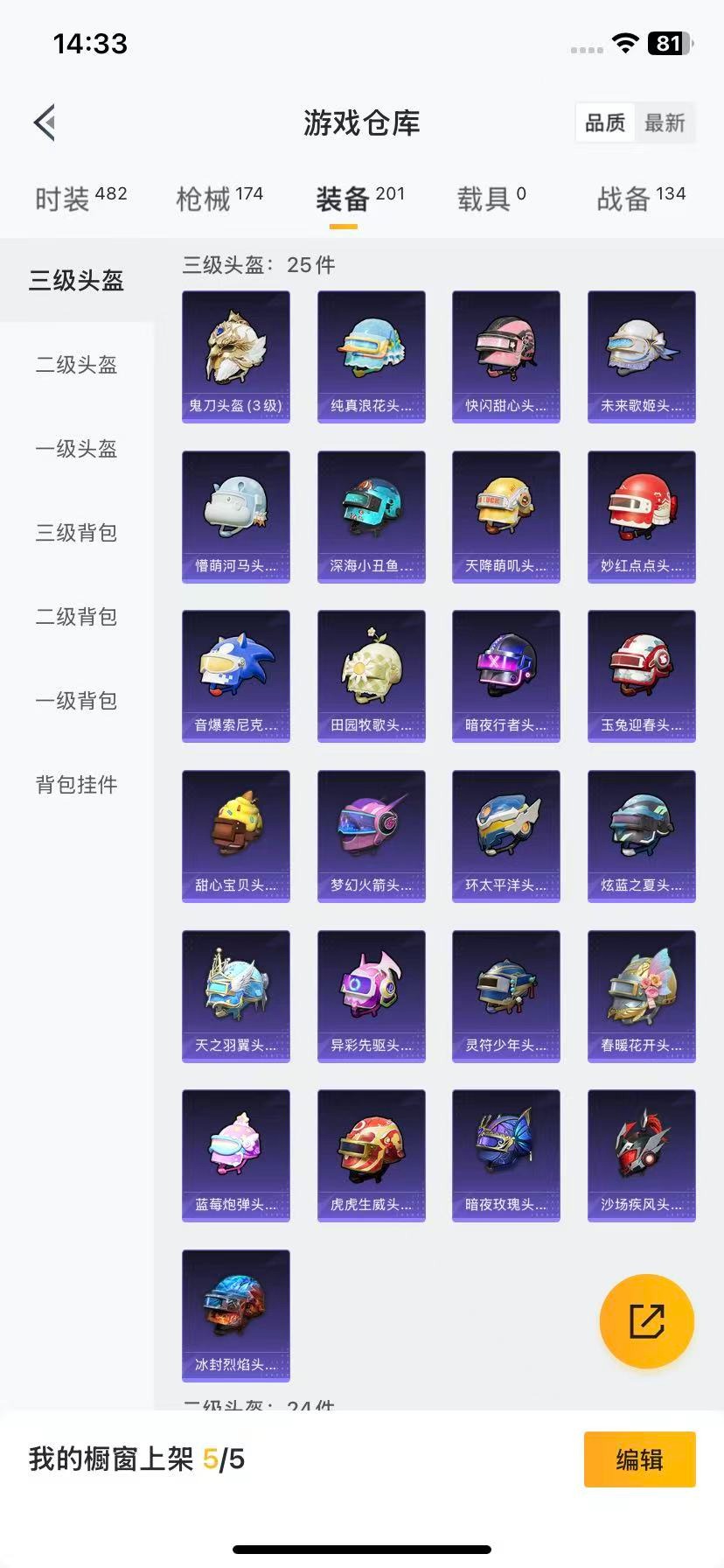Screen dimensions: 724x1568
Task: Tap the back arrow to leave 游戏仓库
Action: coord(45,122)
